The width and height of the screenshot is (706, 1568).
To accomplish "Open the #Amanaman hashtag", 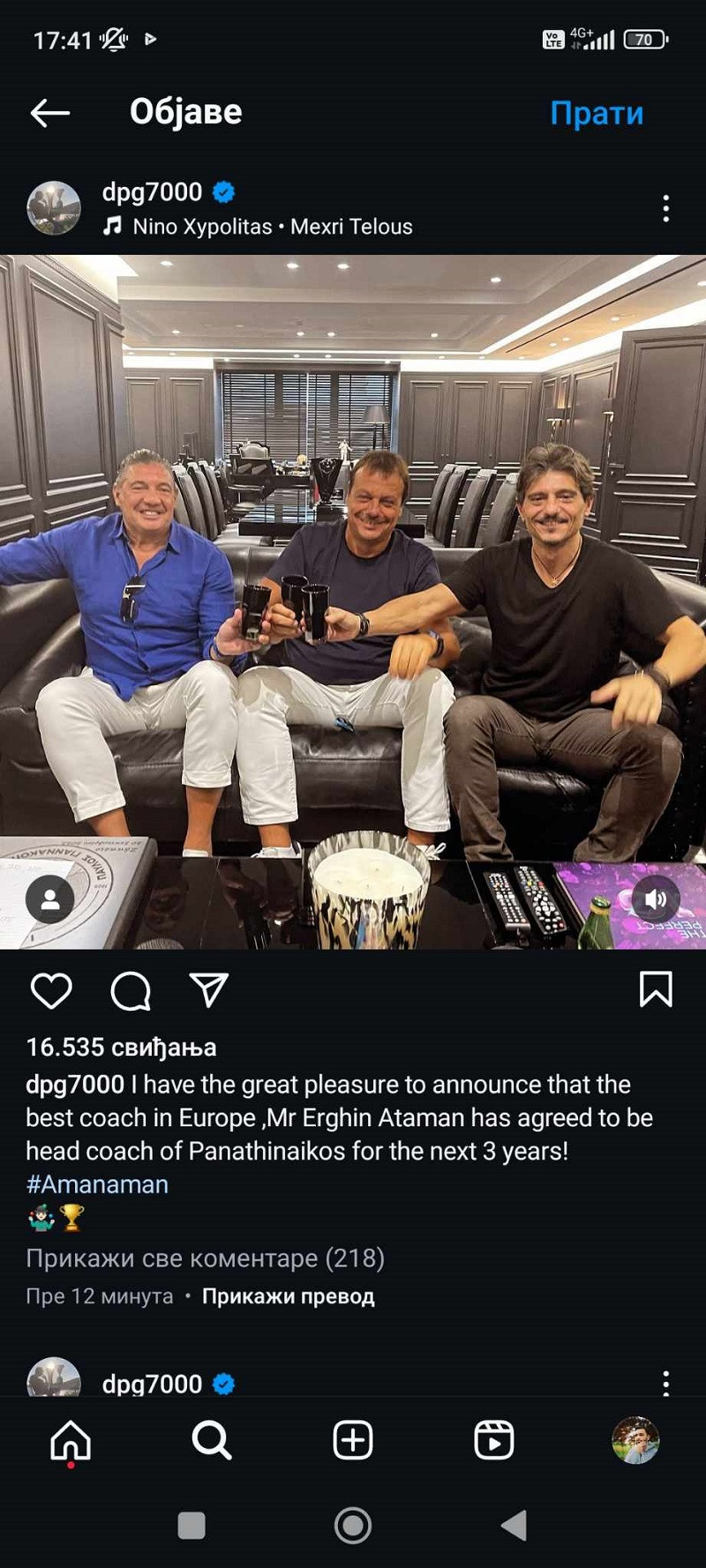I will click(97, 1184).
